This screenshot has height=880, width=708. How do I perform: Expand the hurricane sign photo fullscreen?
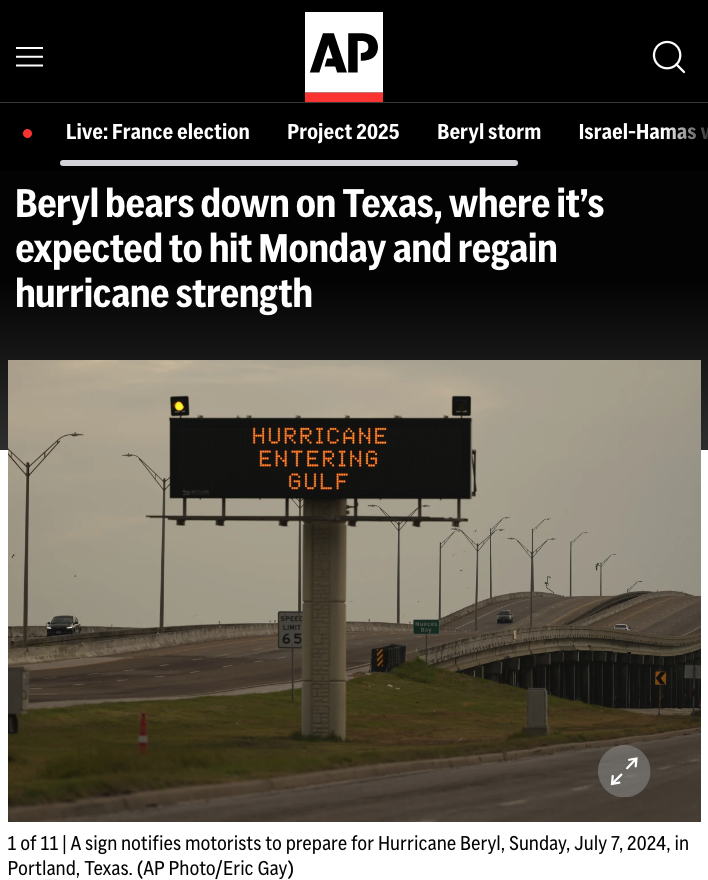point(624,771)
